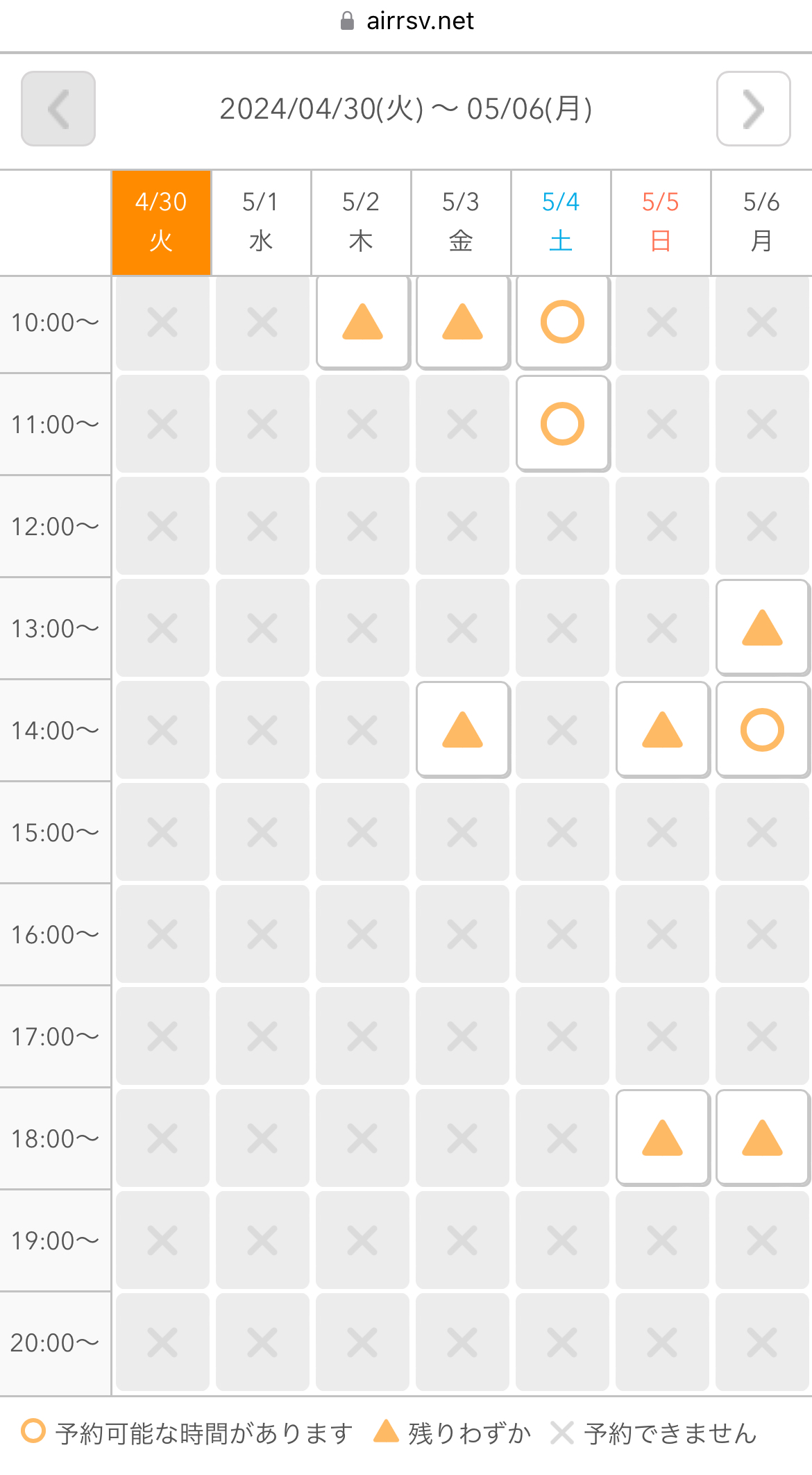Image resolution: width=812 pixels, height=1475 pixels.
Task: Go back to the previous week
Action: coord(58,109)
